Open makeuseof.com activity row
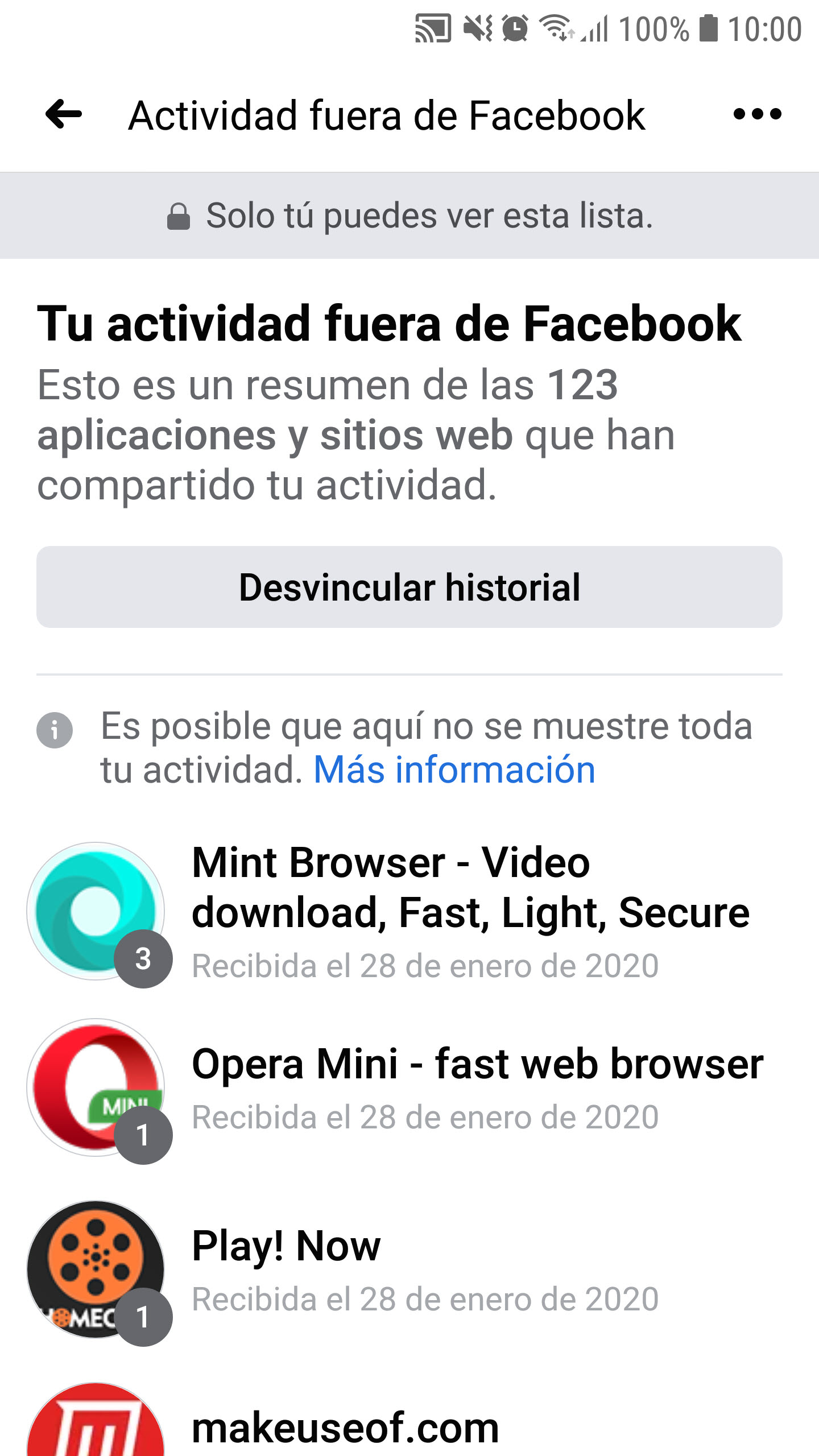This screenshot has width=819, height=1456. point(345,1428)
